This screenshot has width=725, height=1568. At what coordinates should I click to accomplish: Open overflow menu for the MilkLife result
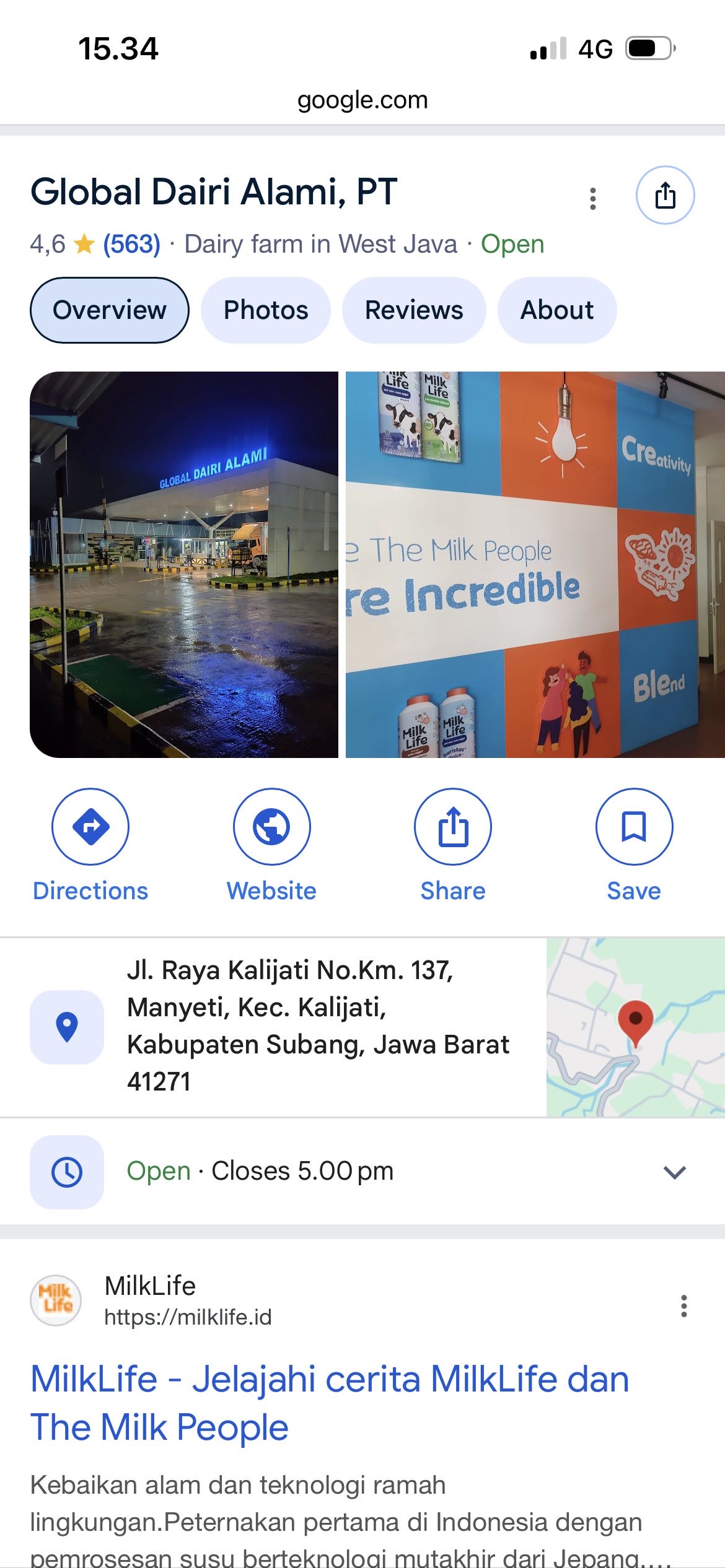(683, 1305)
